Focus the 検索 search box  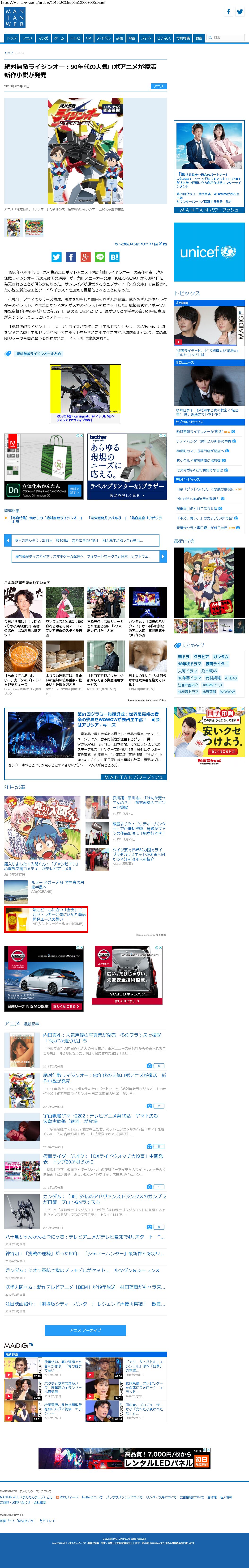tap(226, 38)
